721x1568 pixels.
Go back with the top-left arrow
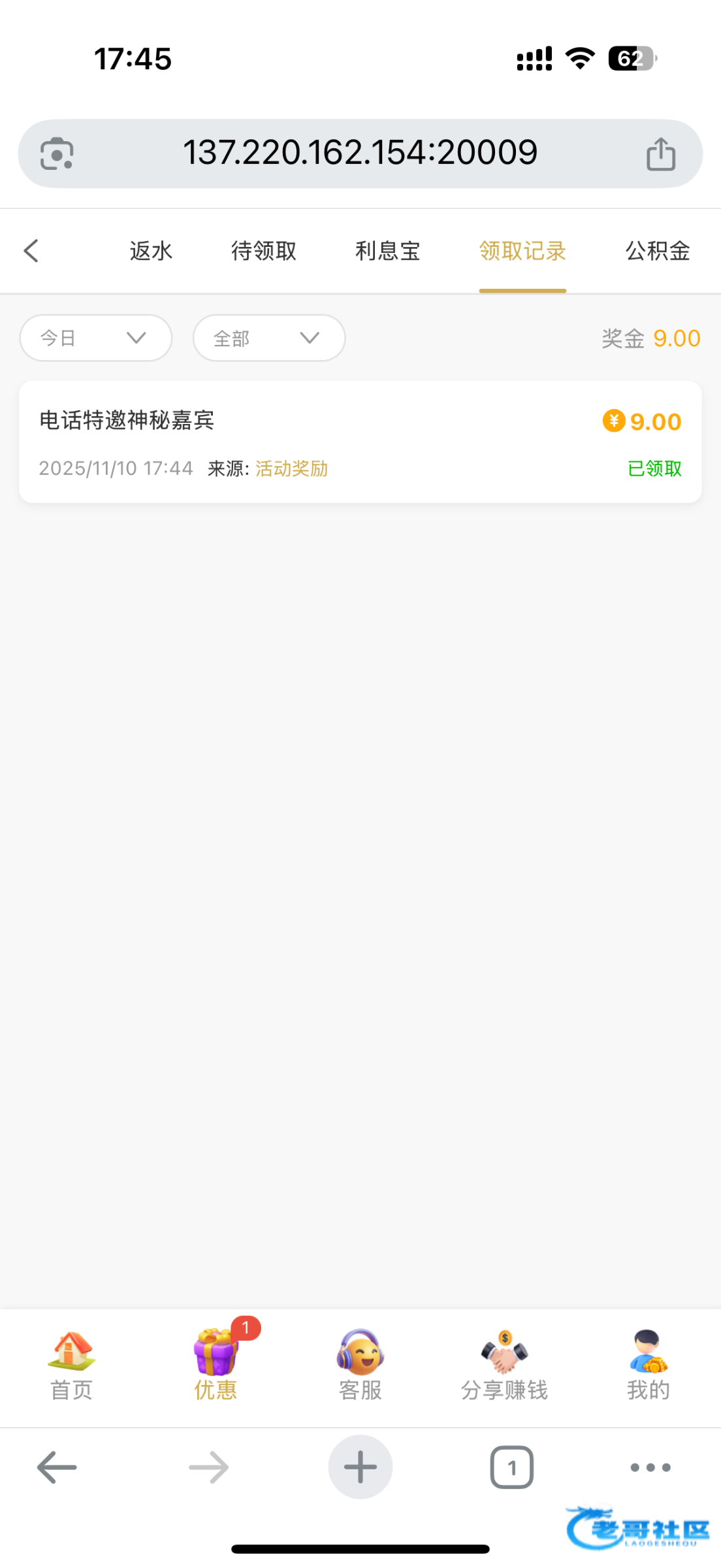click(x=31, y=251)
